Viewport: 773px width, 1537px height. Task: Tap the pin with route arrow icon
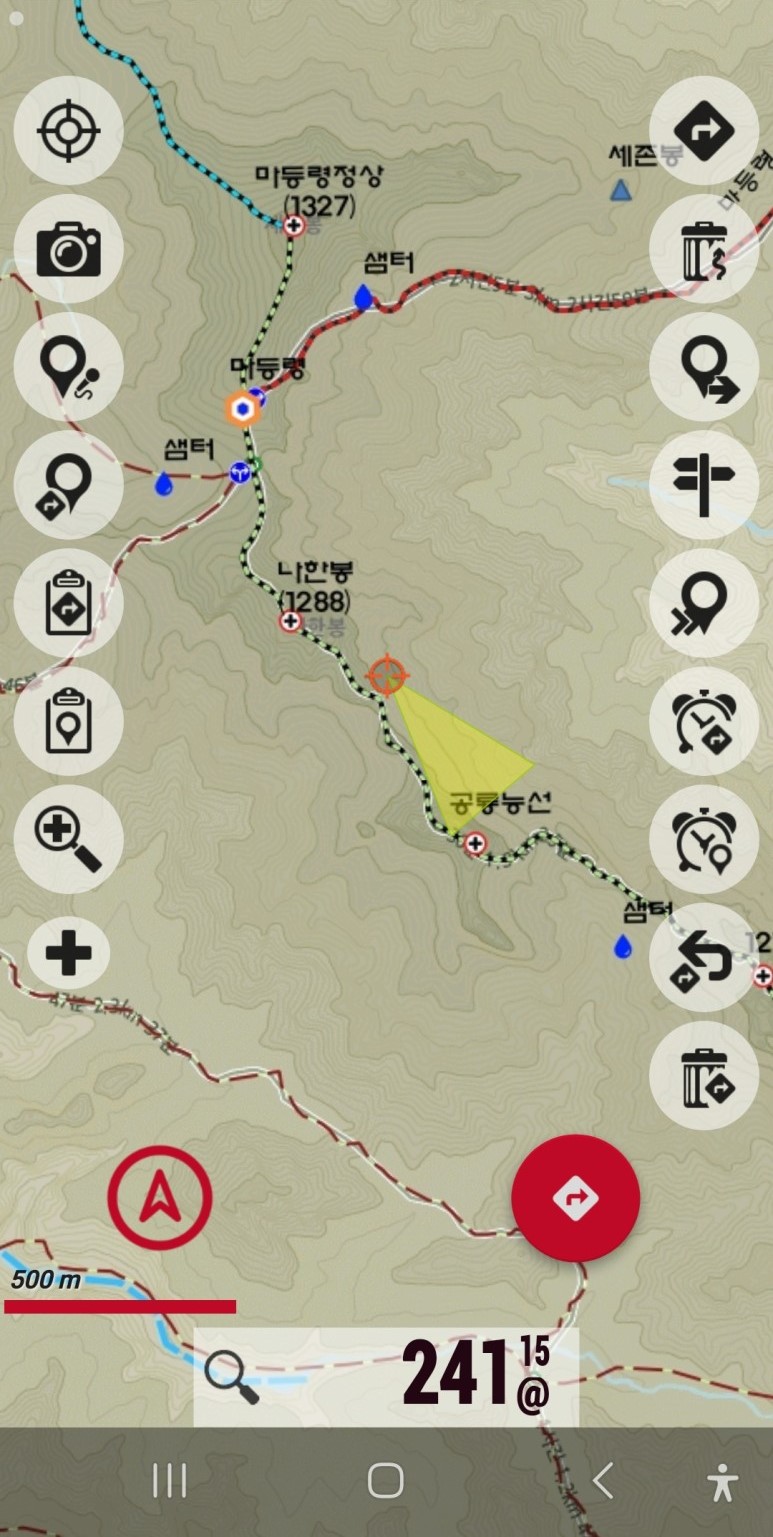click(x=68, y=485)
